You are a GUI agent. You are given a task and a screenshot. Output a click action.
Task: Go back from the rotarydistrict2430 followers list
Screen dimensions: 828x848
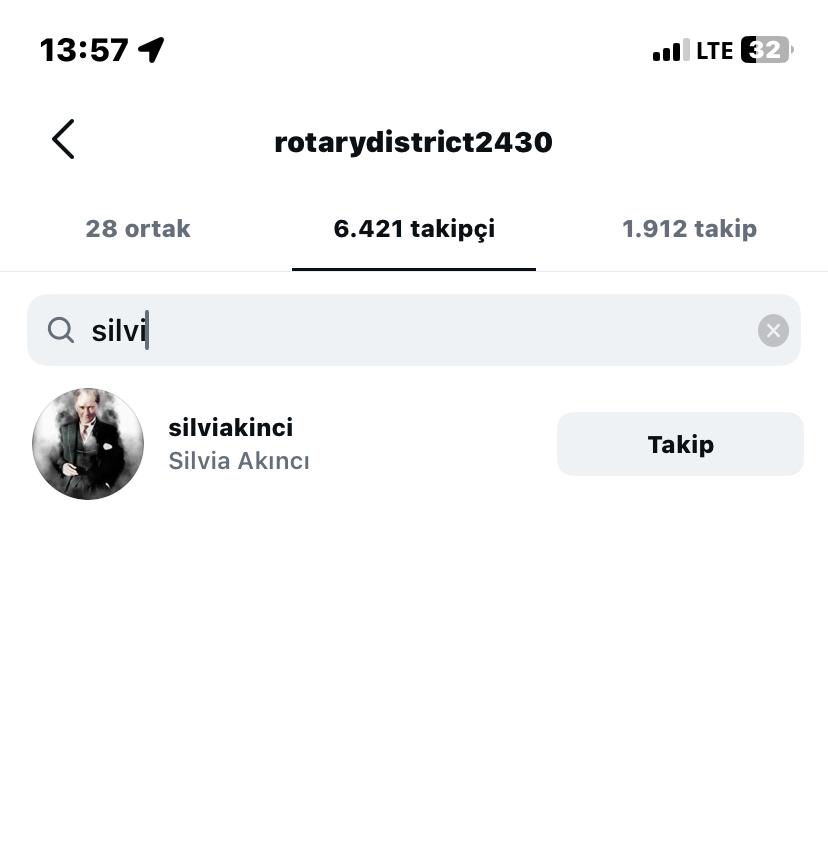pyautogui.click(x=63, y=140)
